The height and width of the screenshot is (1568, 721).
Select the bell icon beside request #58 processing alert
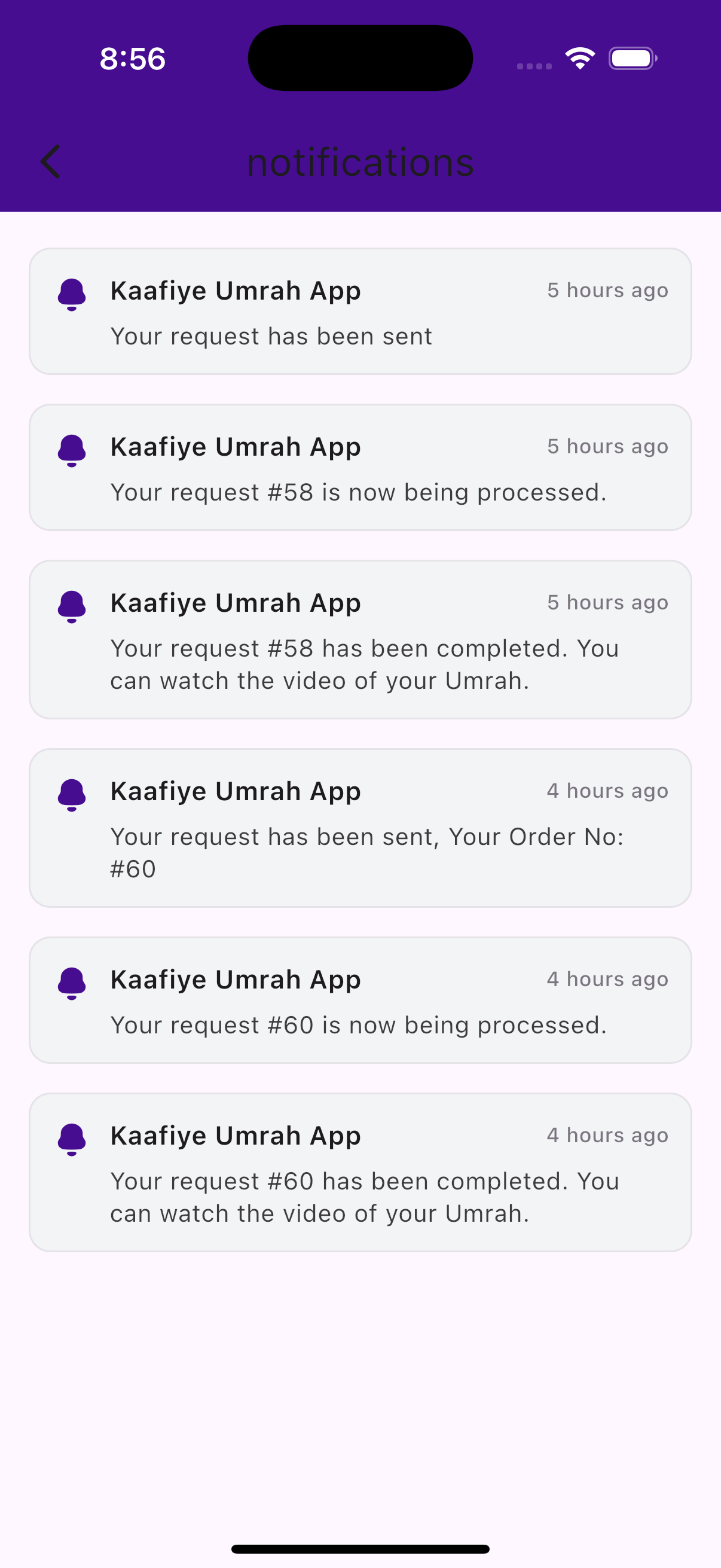pos(72,449)
